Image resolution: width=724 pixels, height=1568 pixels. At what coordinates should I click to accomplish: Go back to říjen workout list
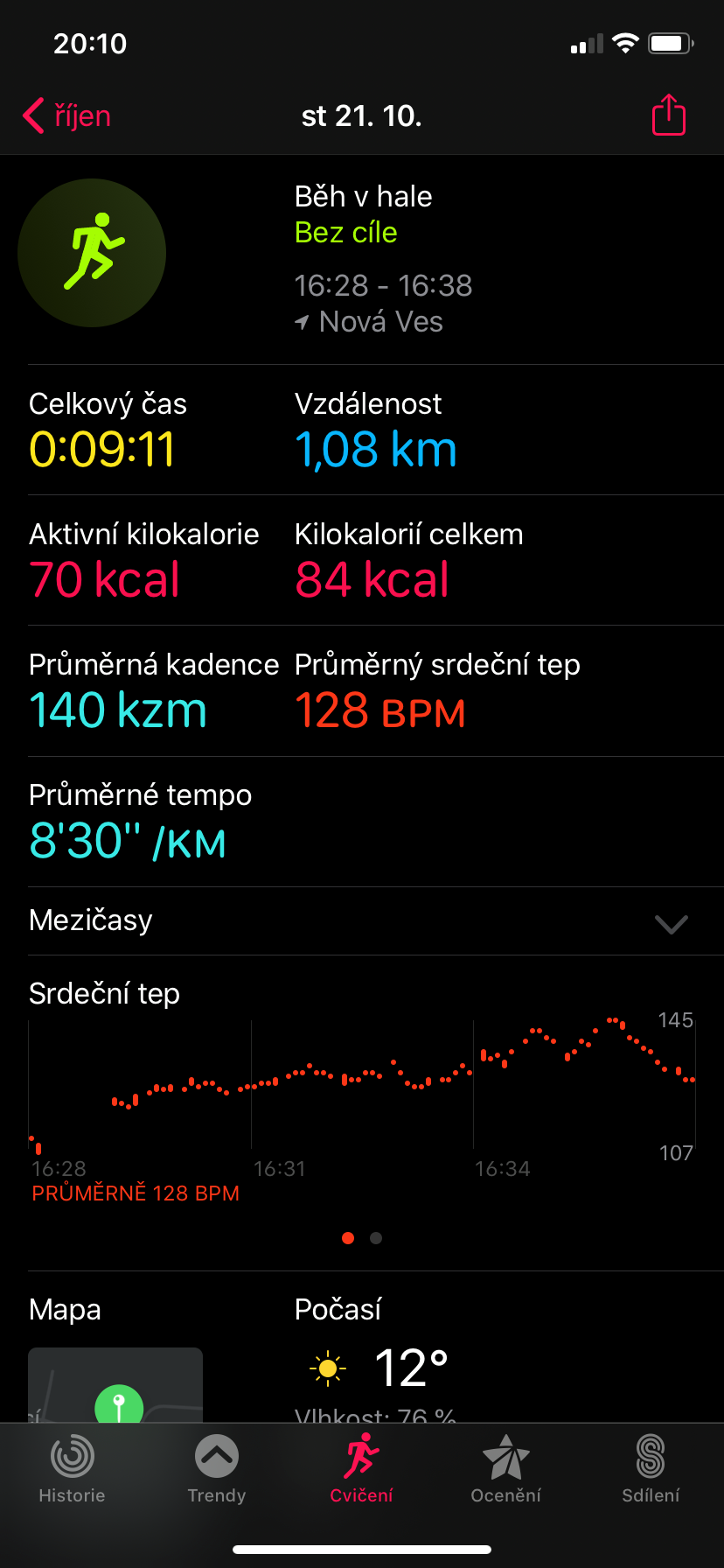click(67, 115)
